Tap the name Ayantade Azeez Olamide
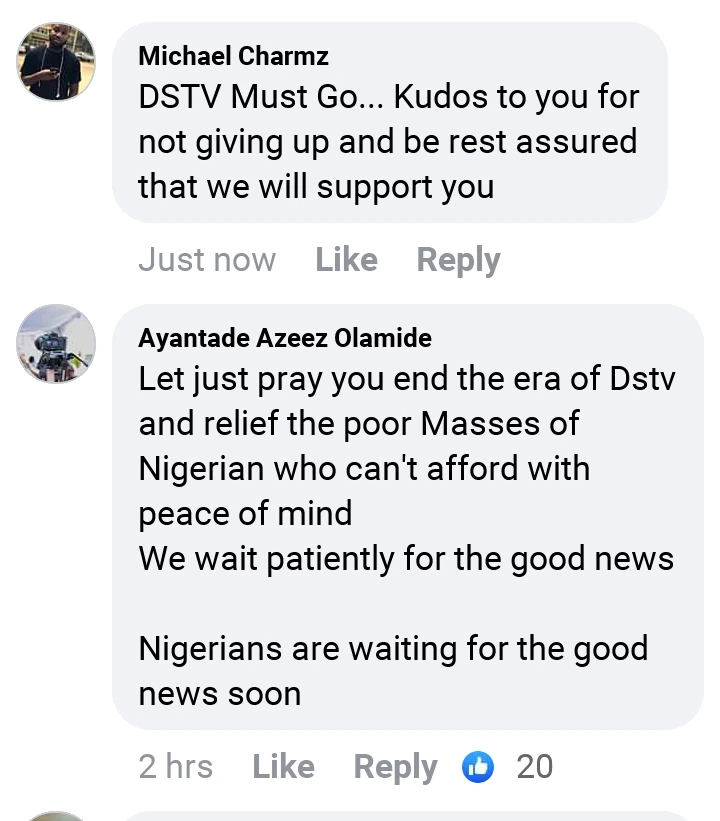720x821 pixels. click(x=285, y=338)
